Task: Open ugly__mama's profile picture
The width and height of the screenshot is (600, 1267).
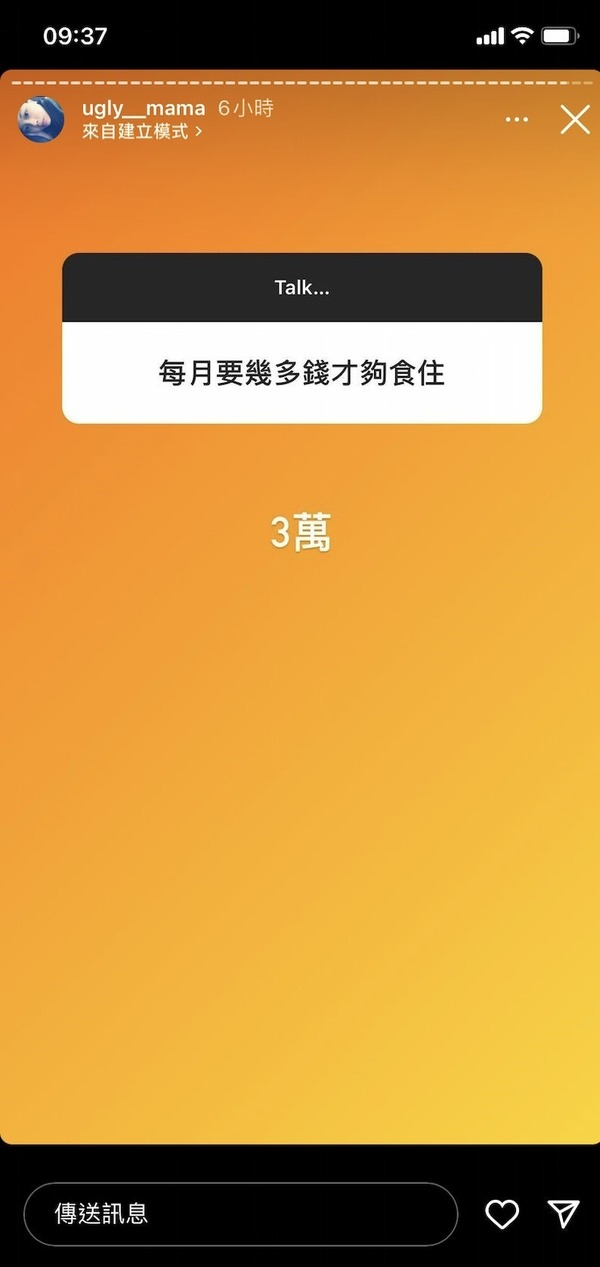Action: pos(41,120)
